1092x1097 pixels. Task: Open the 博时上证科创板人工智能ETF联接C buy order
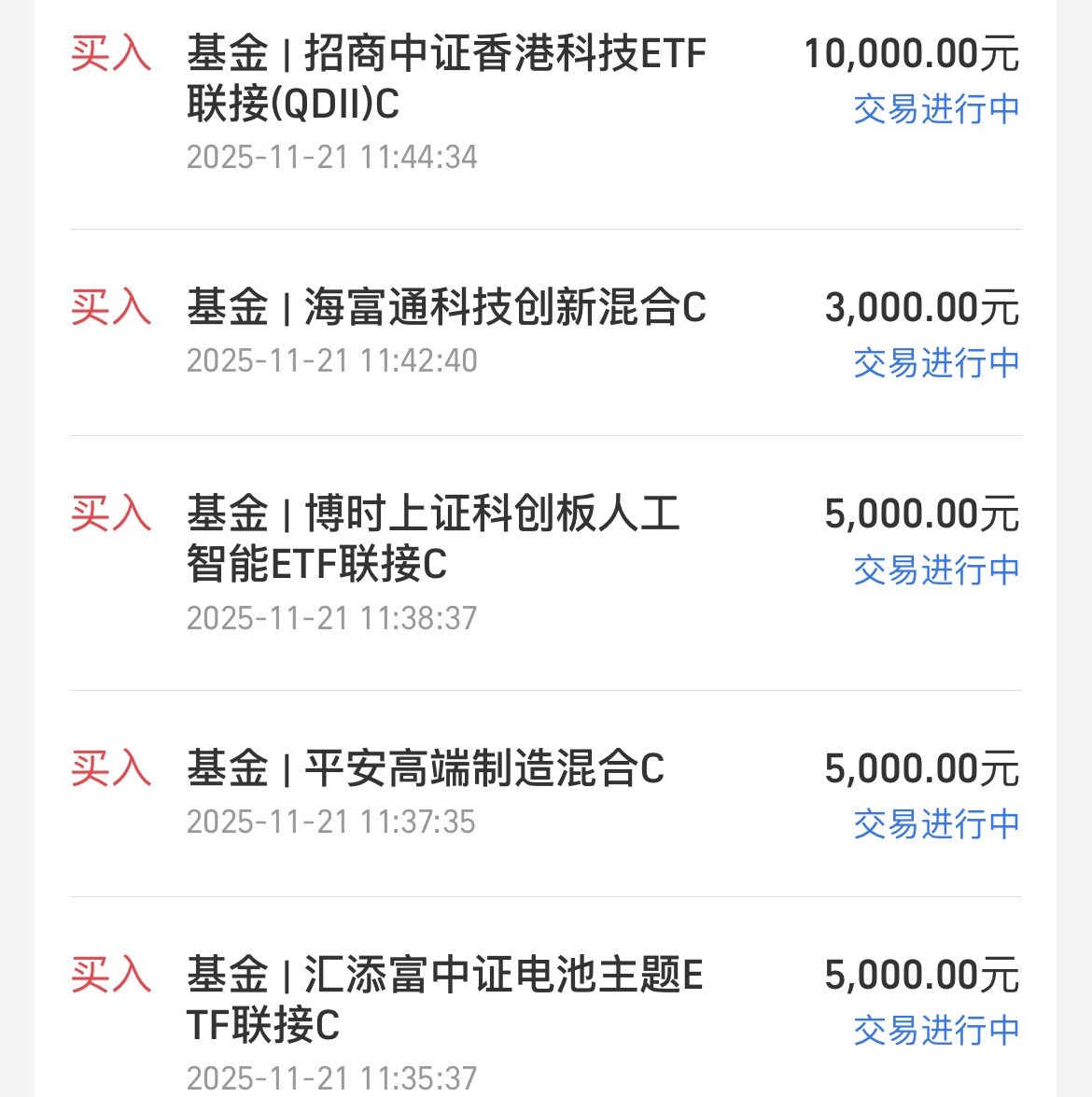pyautogui.click(x=433, y=539)
